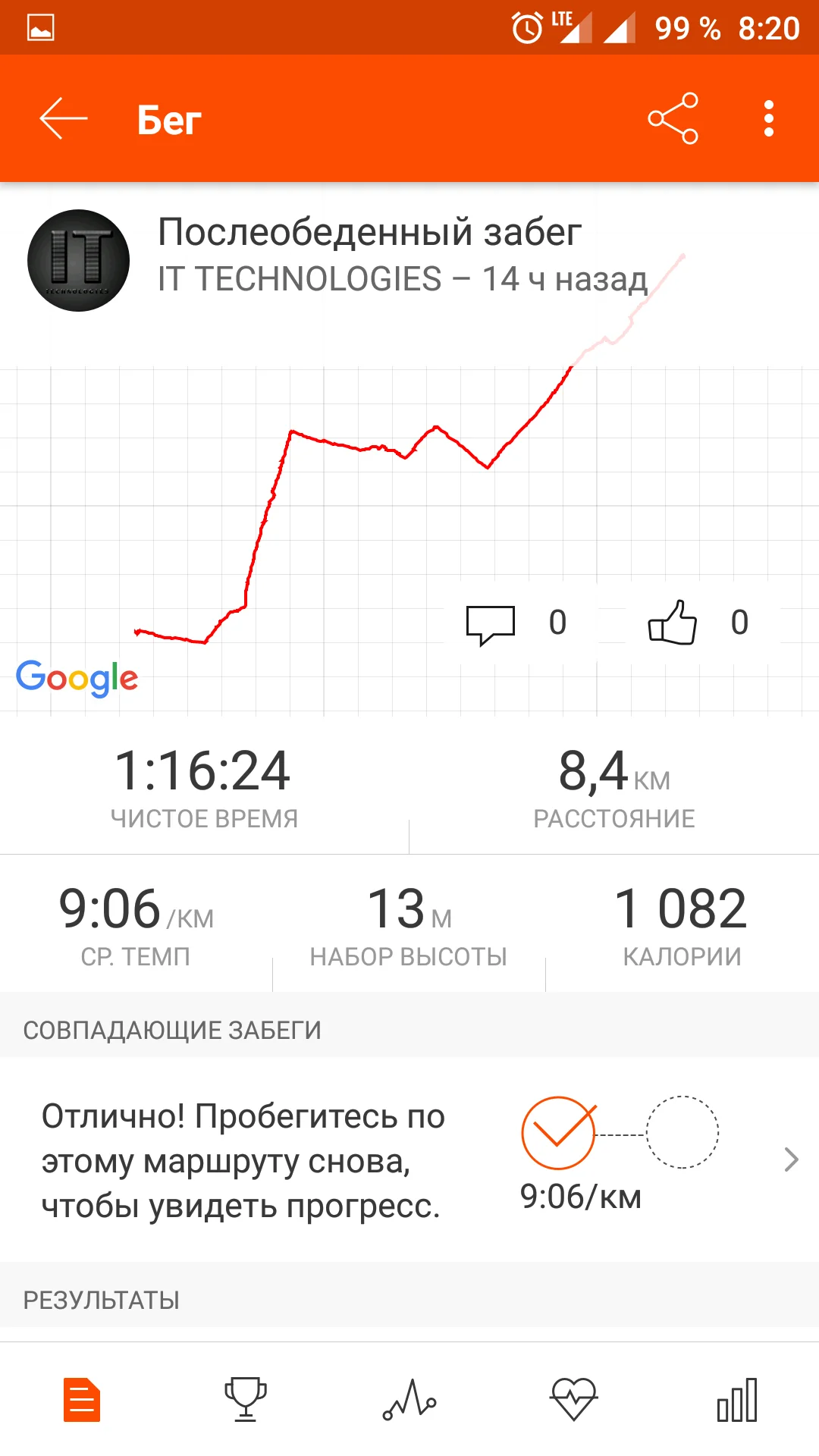
Task: Share this run activity
Action: (673, 119)
